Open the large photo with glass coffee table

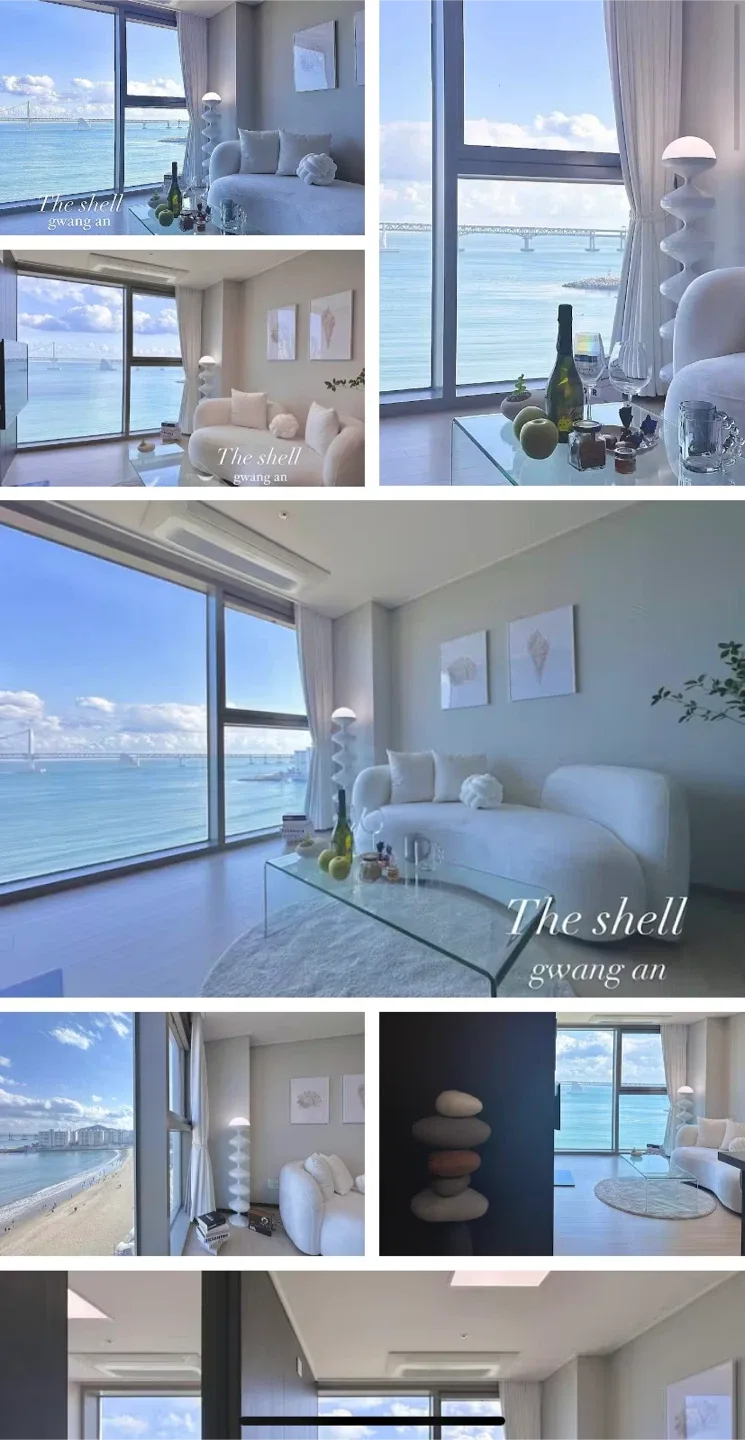[372, 748]
